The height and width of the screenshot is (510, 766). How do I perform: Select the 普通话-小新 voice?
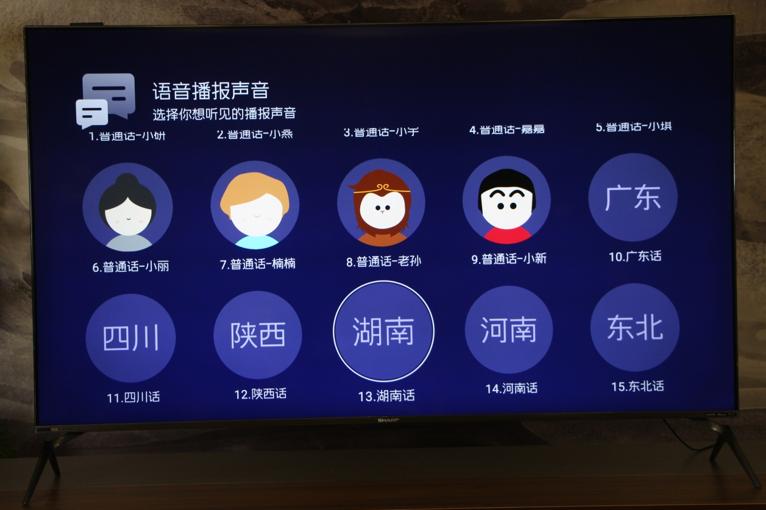coord(507,200)
